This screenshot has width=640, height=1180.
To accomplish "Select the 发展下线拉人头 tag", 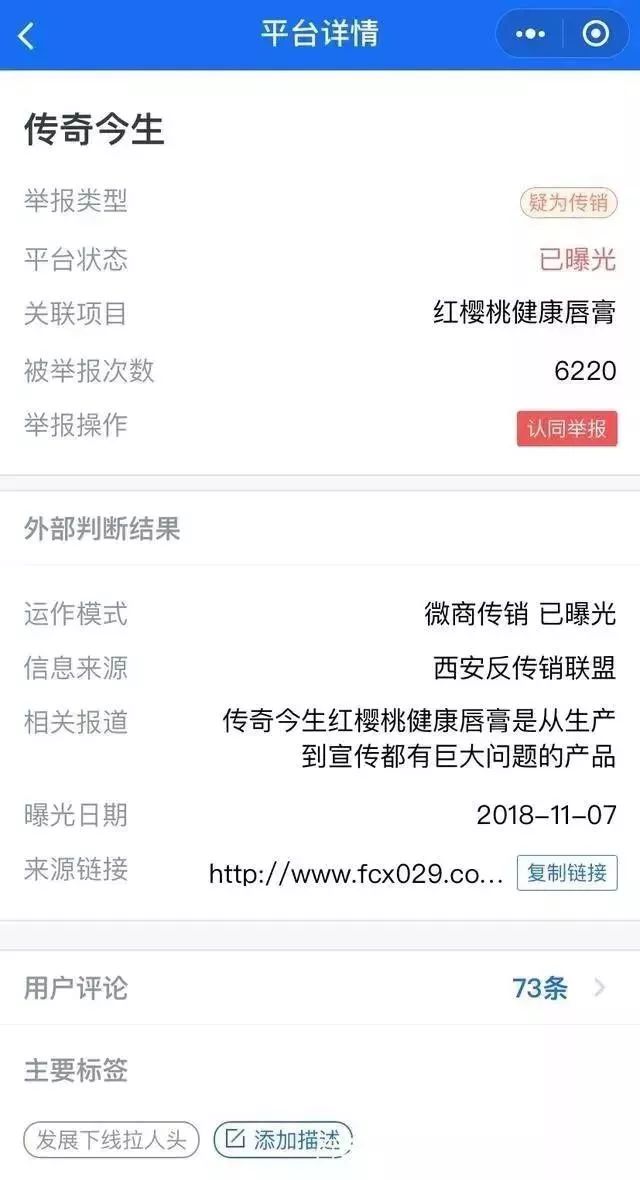I will click(111, 1139).
